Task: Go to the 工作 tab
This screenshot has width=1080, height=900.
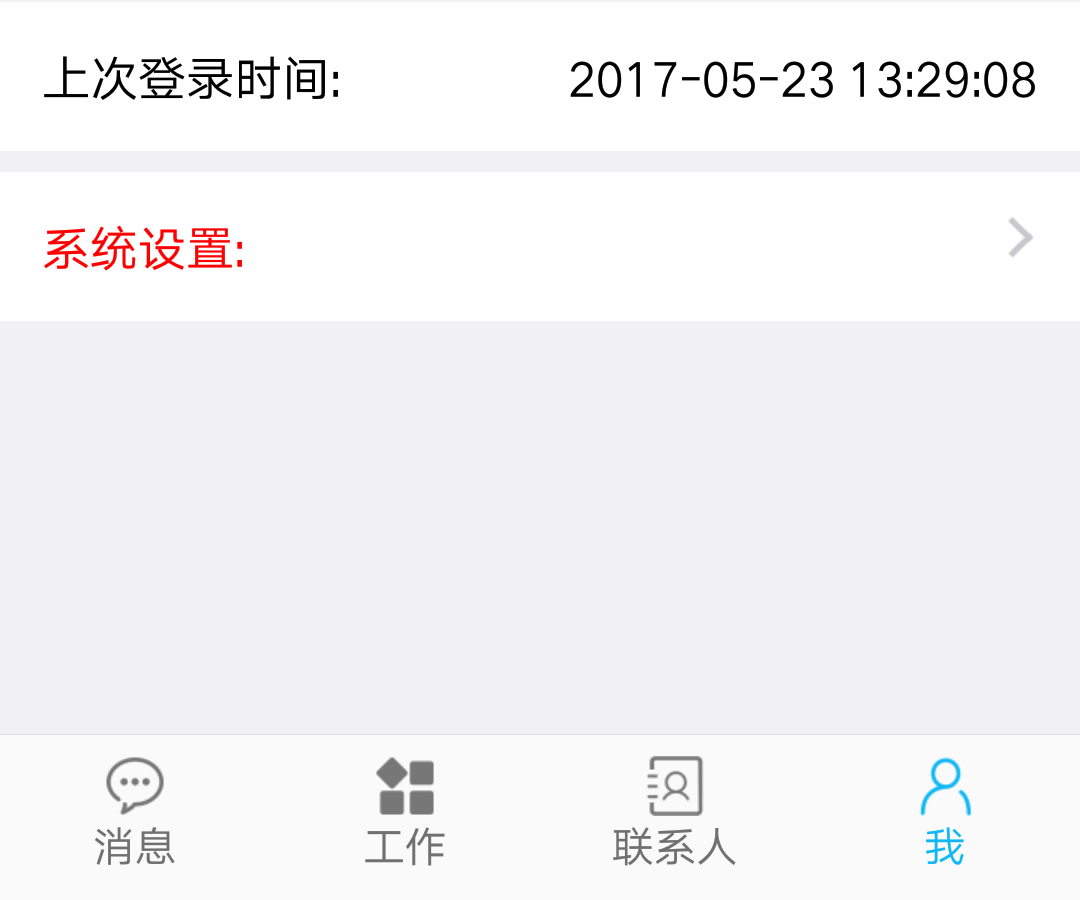Action: (x=405, y=812)
